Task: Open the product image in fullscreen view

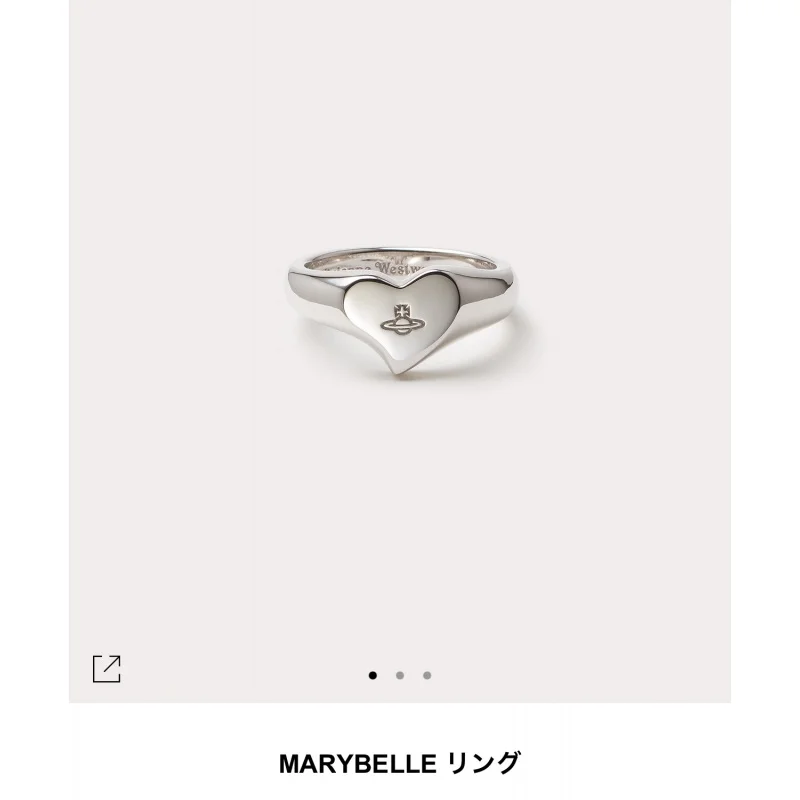Action: [106, 667]
